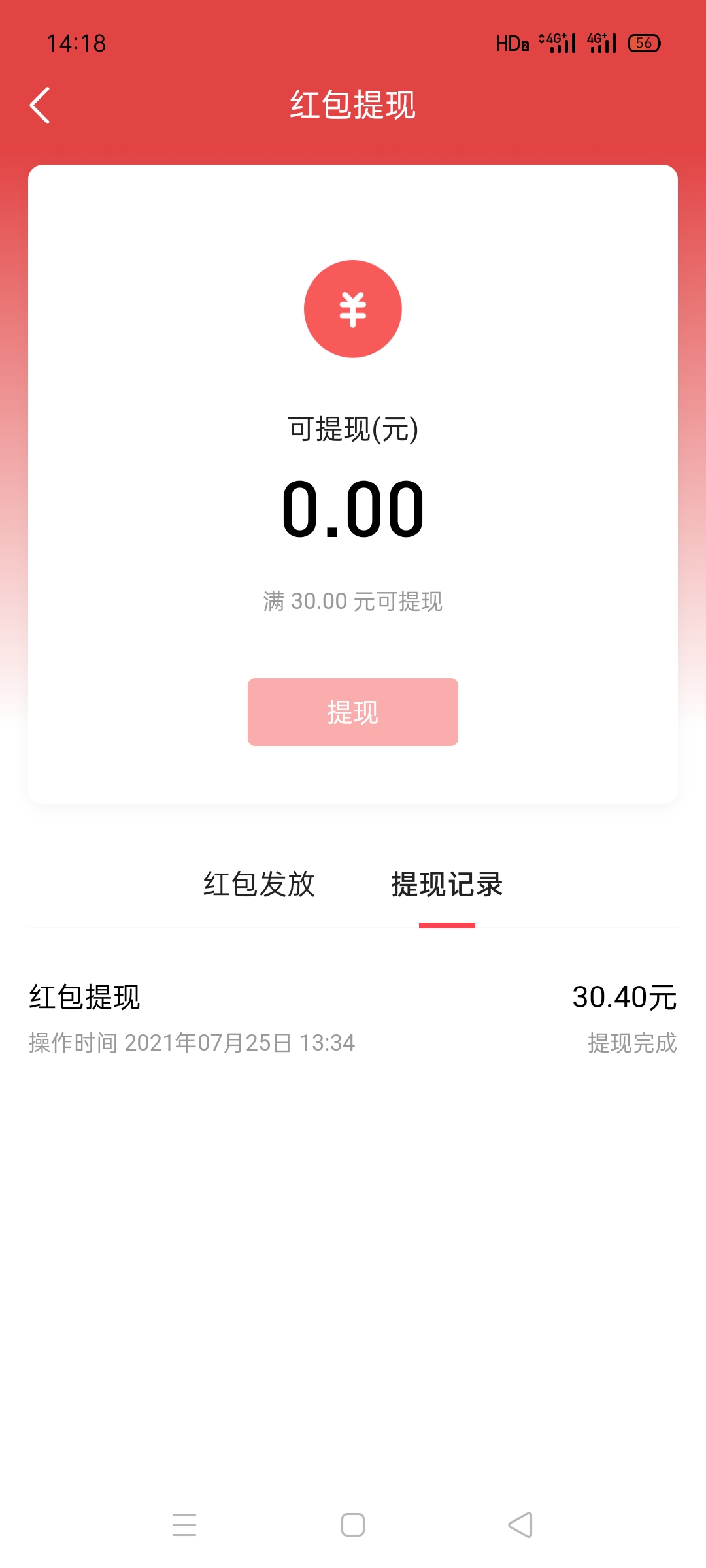Select the 提现记录 tab

click(x=447, y=885)
